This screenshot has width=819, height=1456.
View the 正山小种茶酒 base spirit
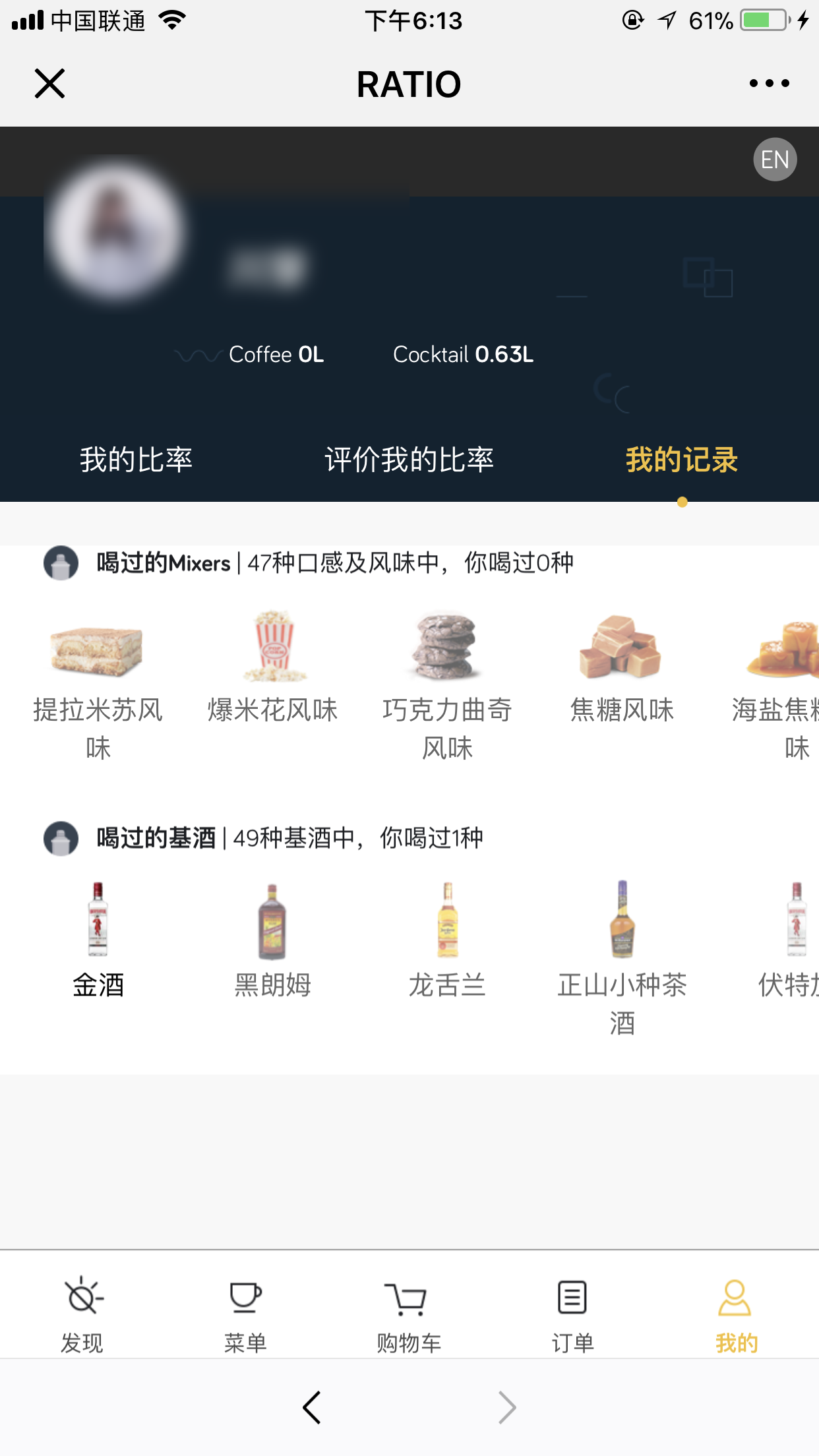(x=621, y=956)
